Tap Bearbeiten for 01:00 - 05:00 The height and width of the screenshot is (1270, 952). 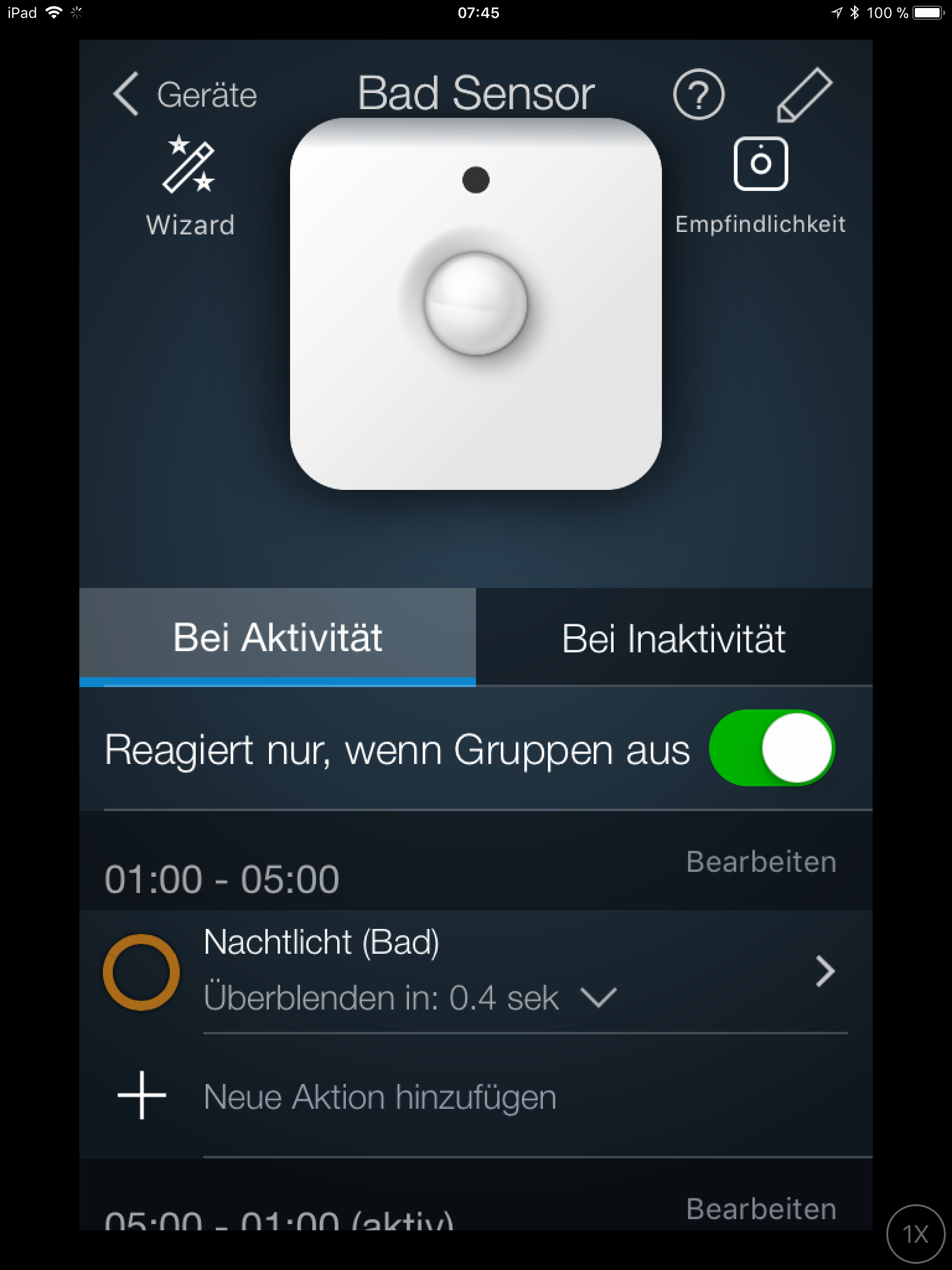pos(761,862)
